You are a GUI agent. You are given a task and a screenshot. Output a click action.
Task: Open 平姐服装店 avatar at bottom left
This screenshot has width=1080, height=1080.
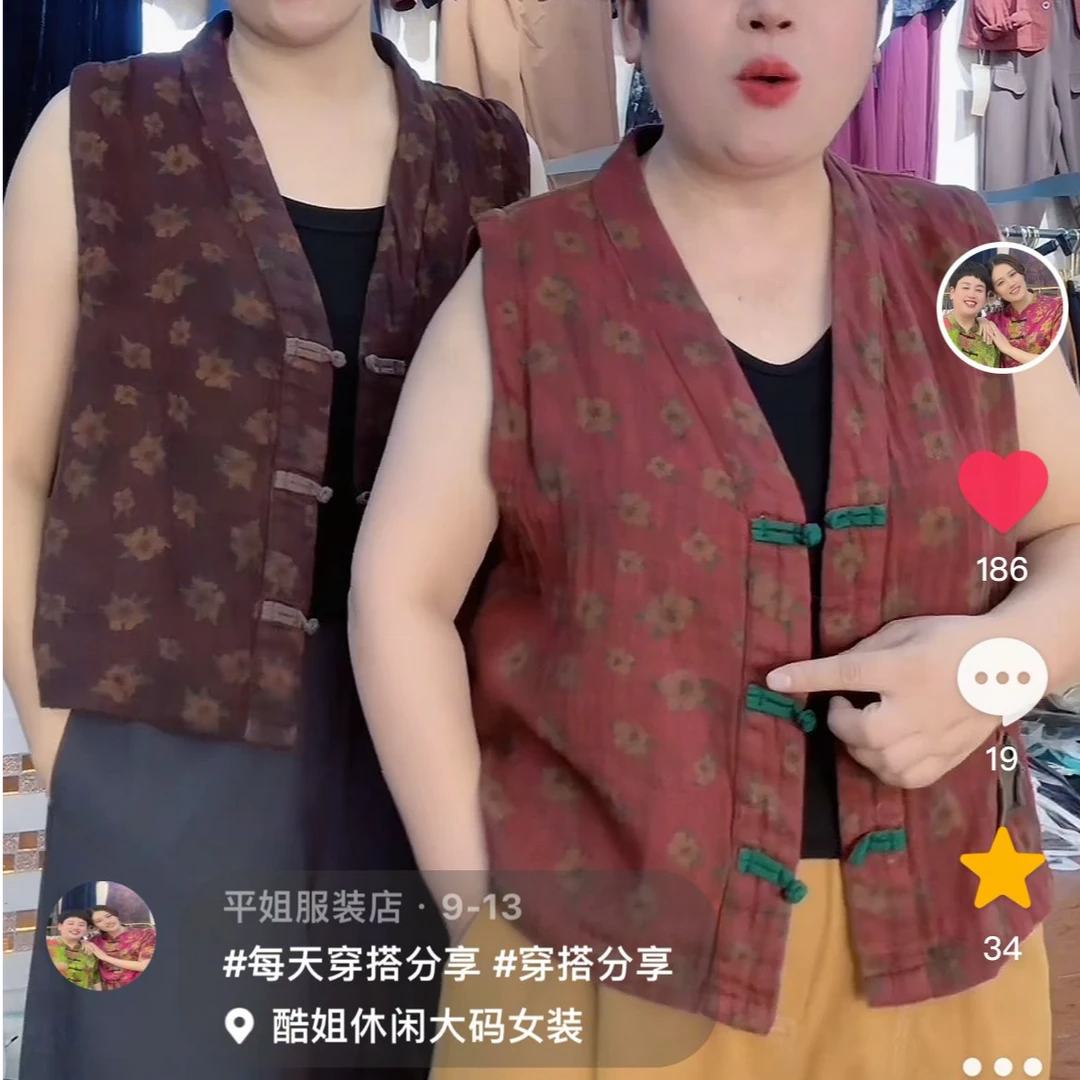101,936
